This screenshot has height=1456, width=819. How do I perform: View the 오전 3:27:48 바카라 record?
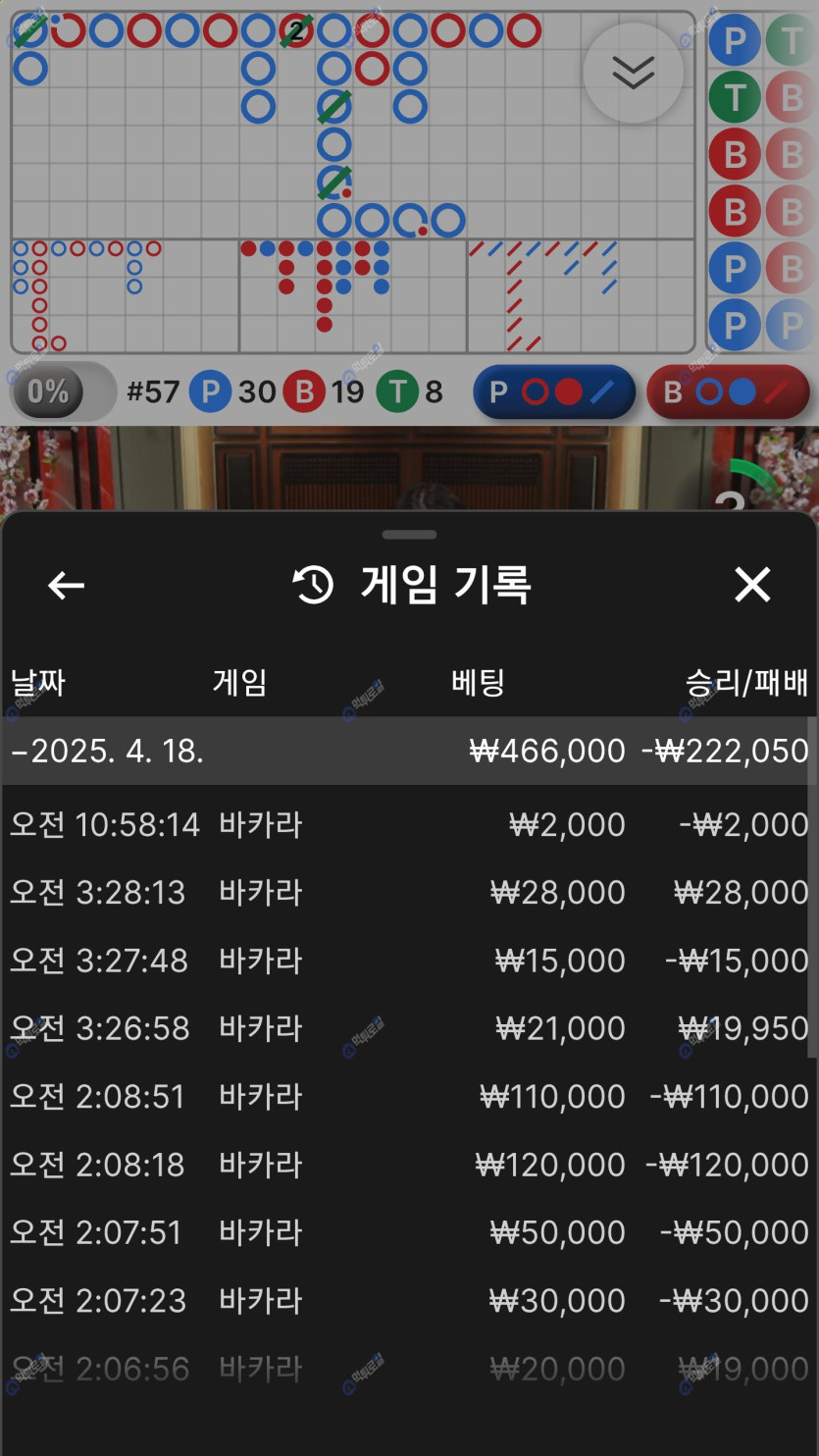point(408,960)
